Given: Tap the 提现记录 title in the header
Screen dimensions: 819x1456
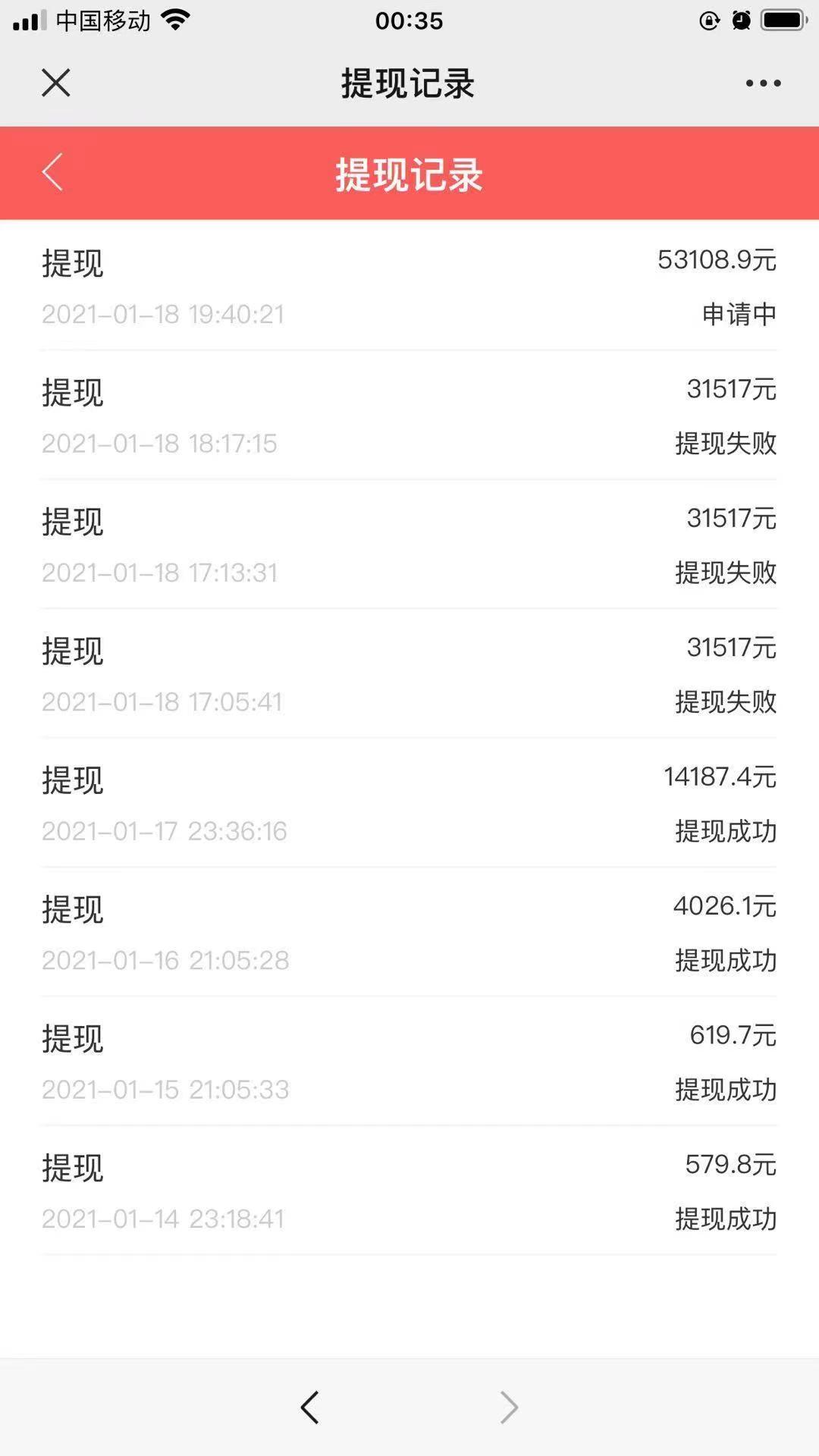Looking at the screenshot, I should 408,174.
